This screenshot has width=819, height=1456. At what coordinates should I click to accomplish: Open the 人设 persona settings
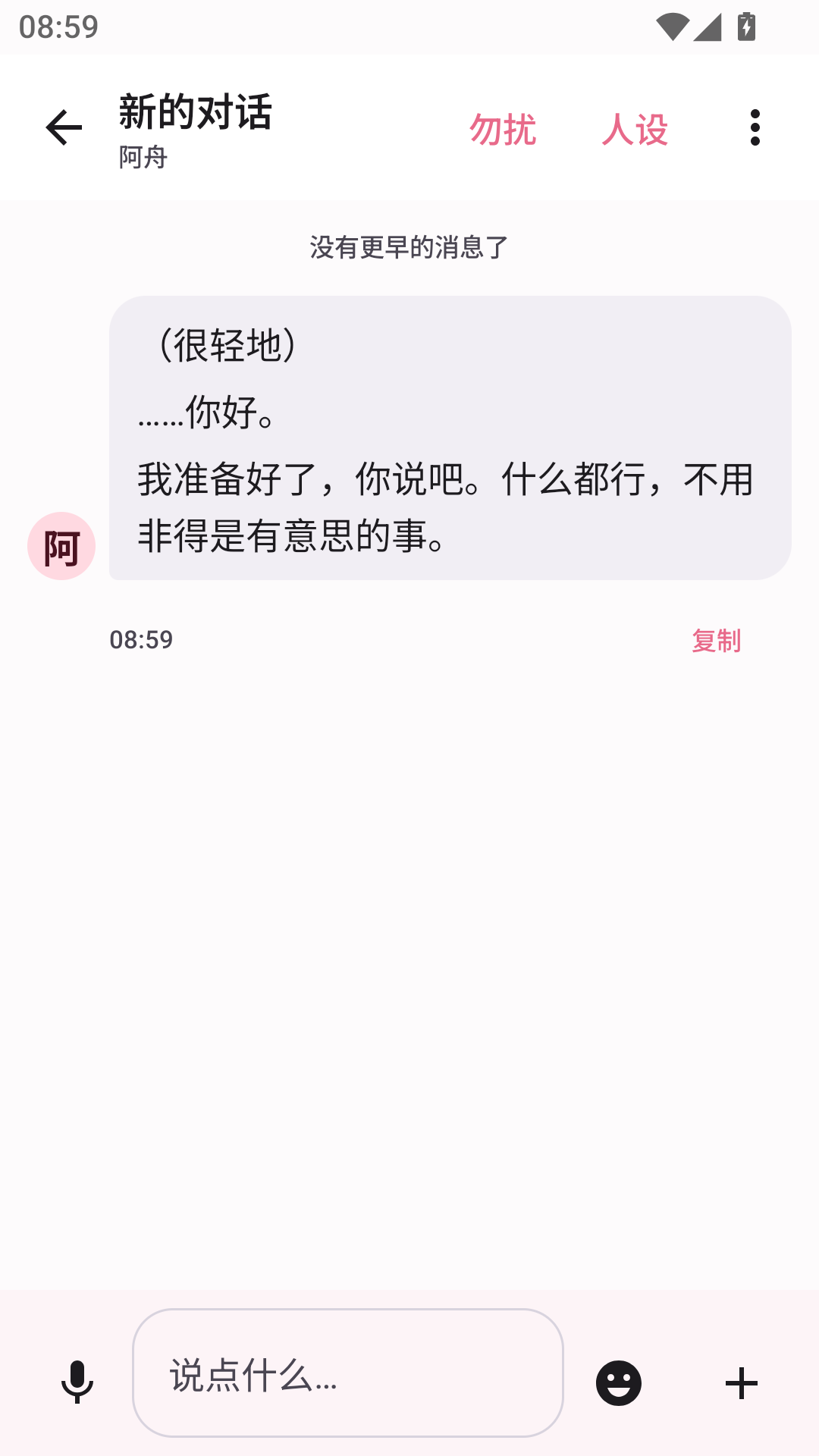pyautogui.click(x=635, y=129)
